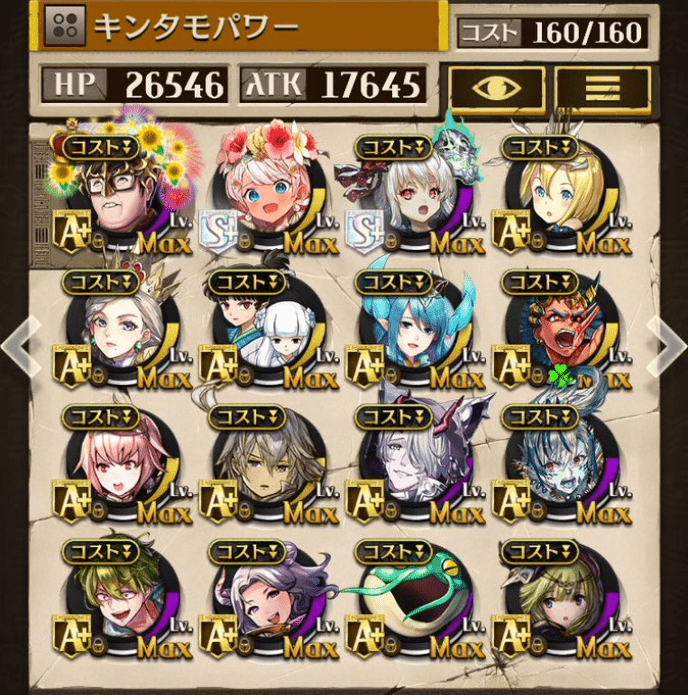Toggle the eye visibility button

(497, 89)
